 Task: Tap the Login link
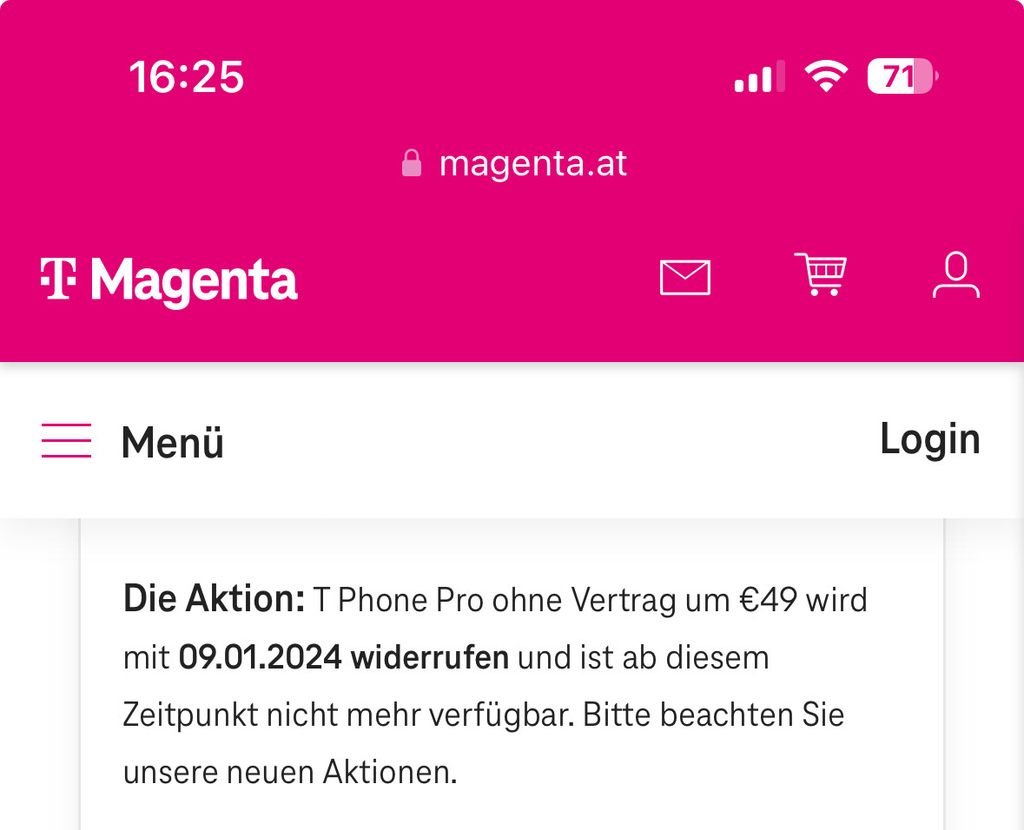click(929, 439)
